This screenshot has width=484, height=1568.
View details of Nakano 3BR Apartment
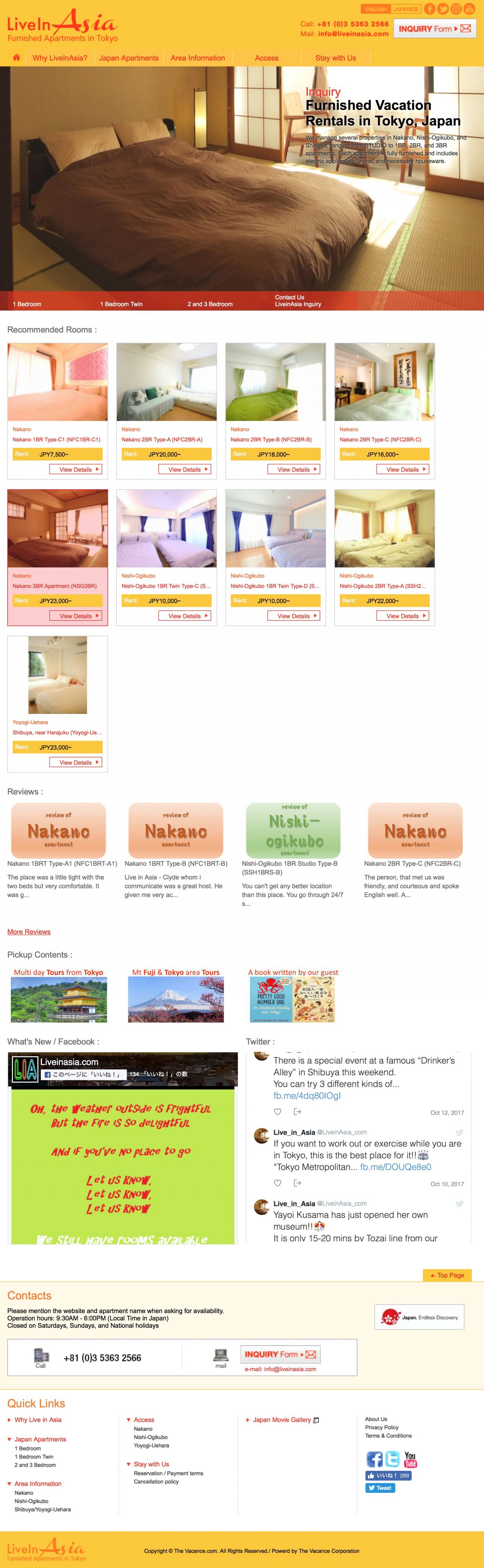(x=76, y=616)
